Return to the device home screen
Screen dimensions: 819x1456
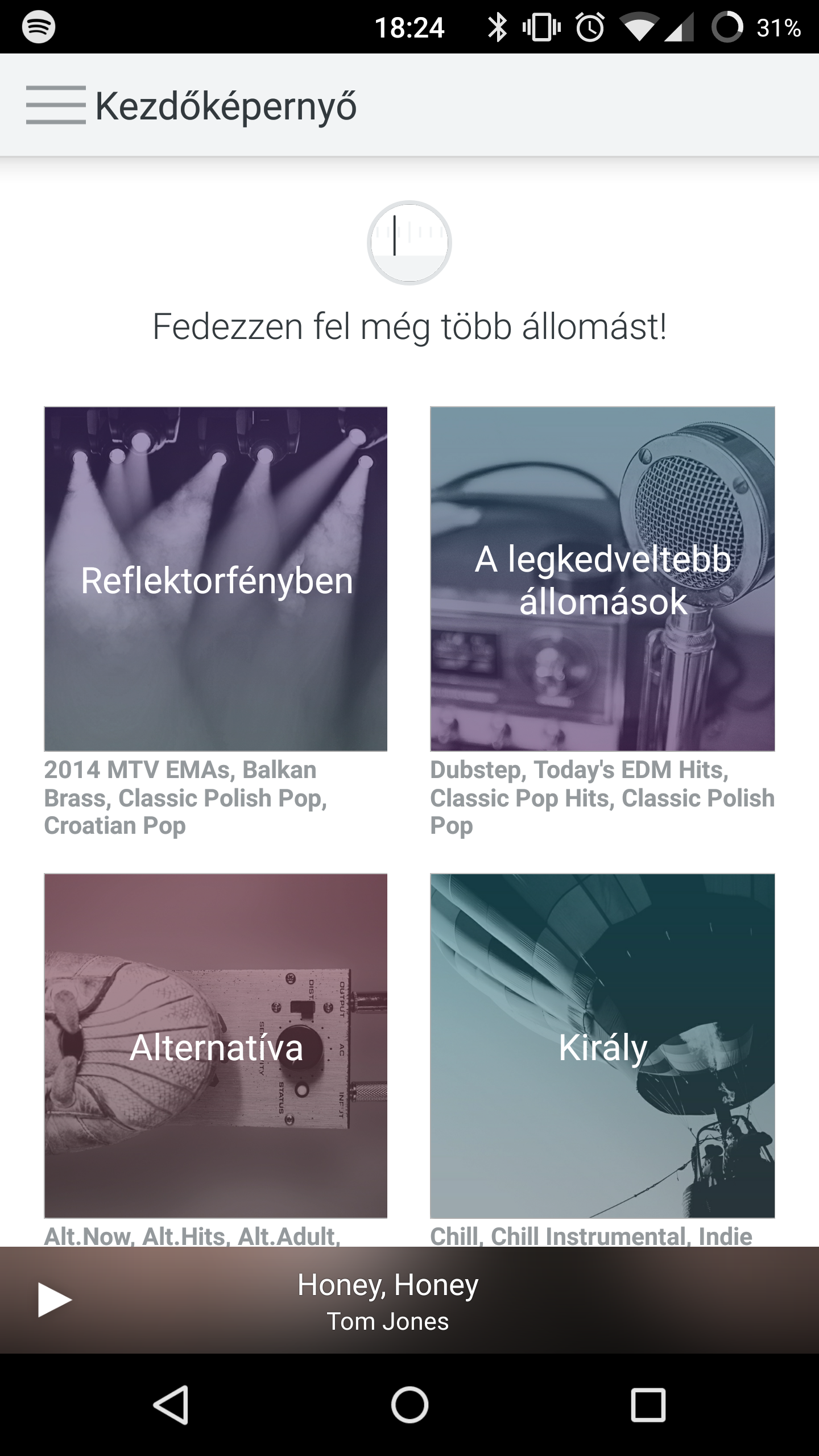409,1405
